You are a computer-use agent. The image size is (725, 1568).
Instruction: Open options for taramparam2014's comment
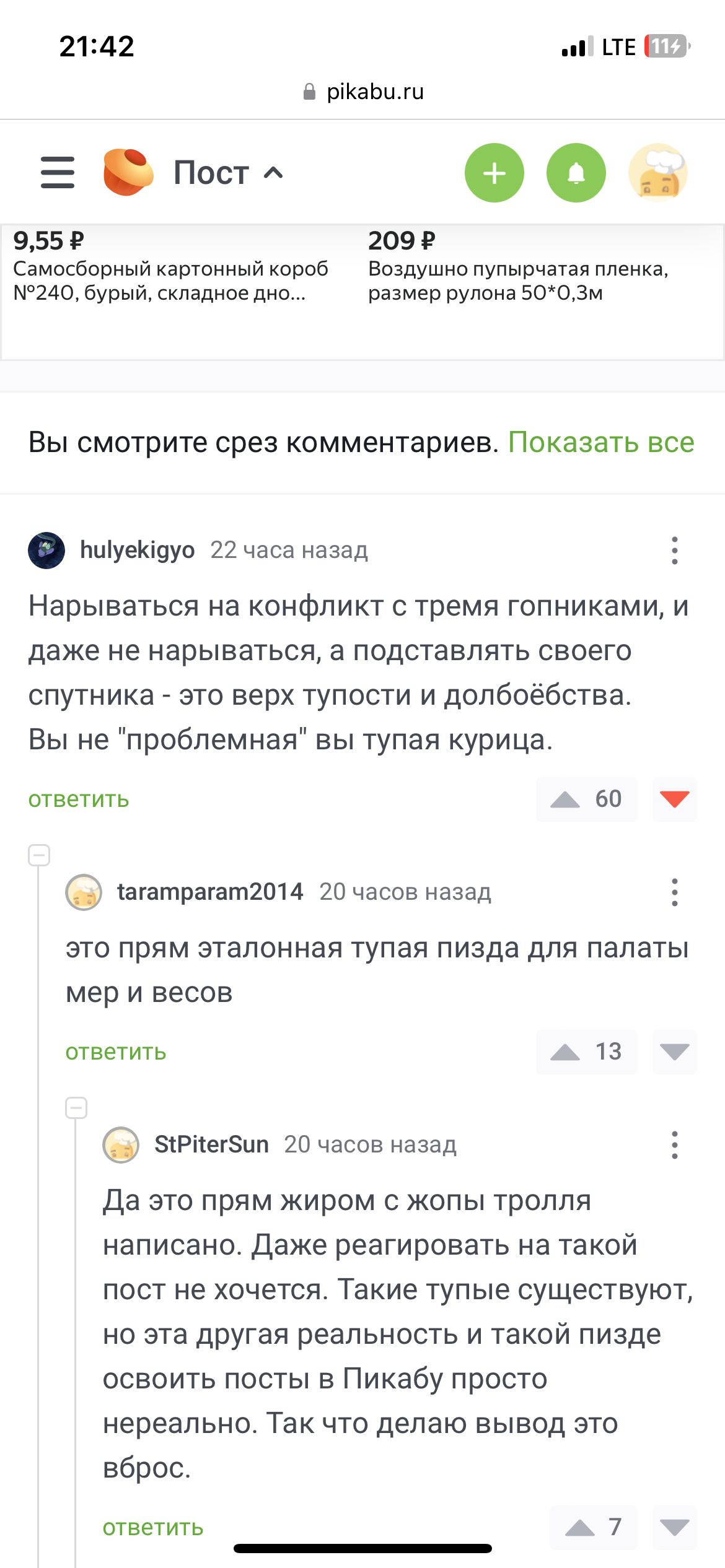(x=675, y=892)
